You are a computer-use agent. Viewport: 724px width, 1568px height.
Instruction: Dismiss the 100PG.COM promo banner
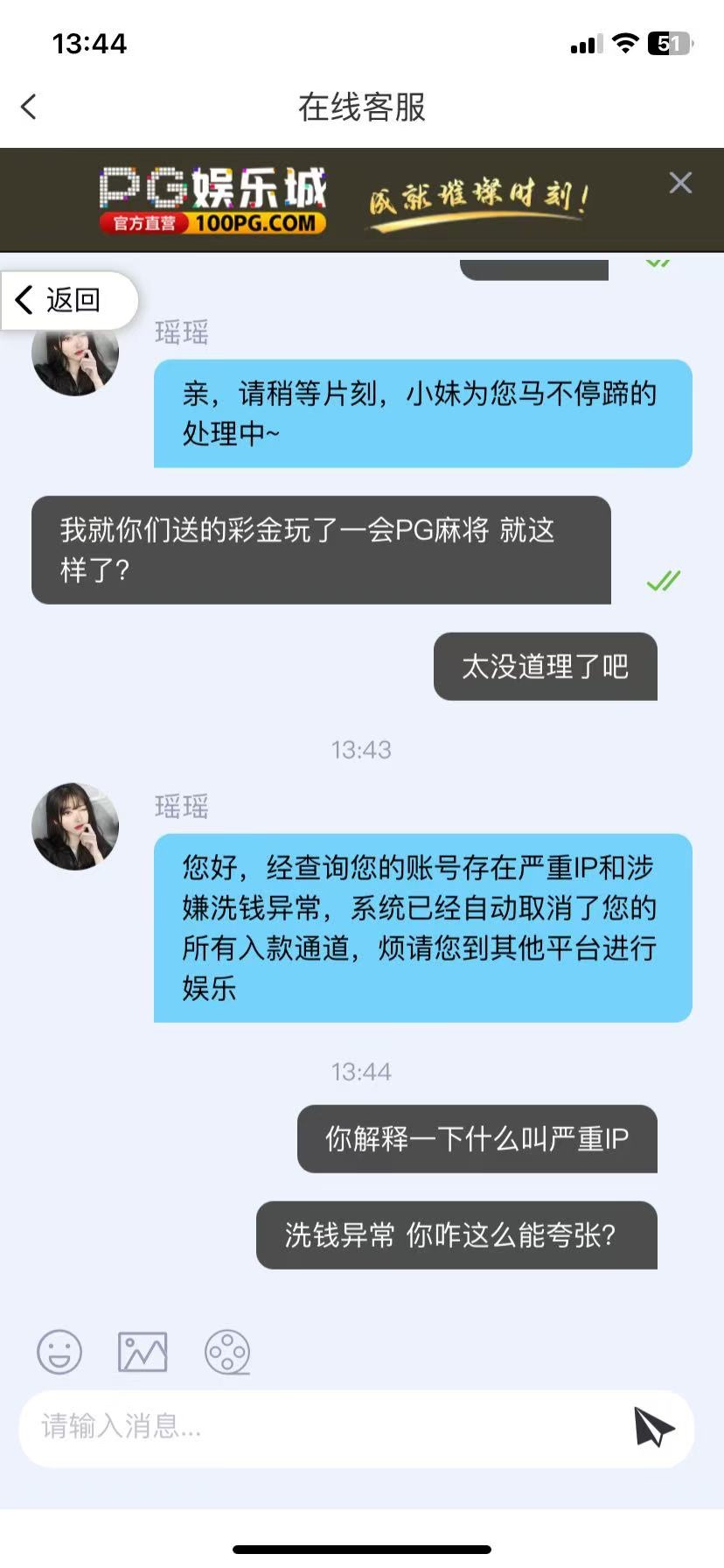680,183
